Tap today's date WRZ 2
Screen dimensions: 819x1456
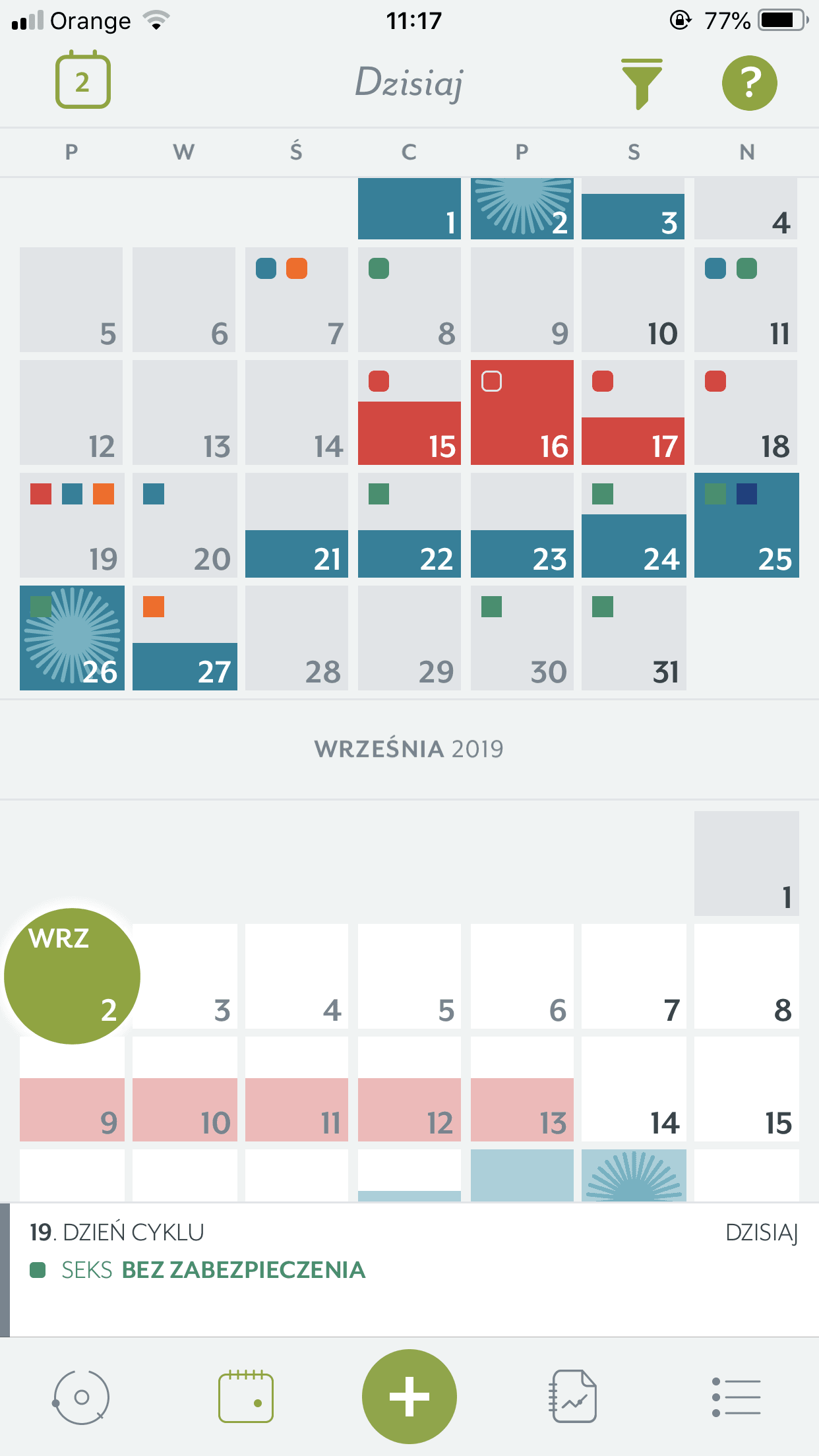(72, 976)
